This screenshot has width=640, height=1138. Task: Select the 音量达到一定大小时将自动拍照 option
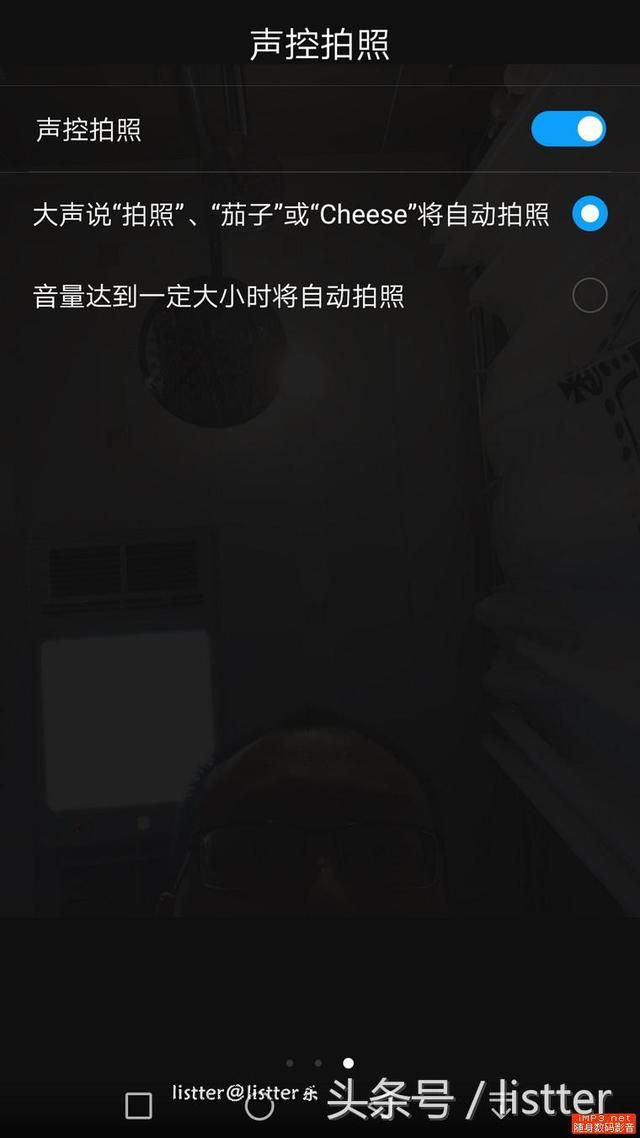click(x=589, y=296)
